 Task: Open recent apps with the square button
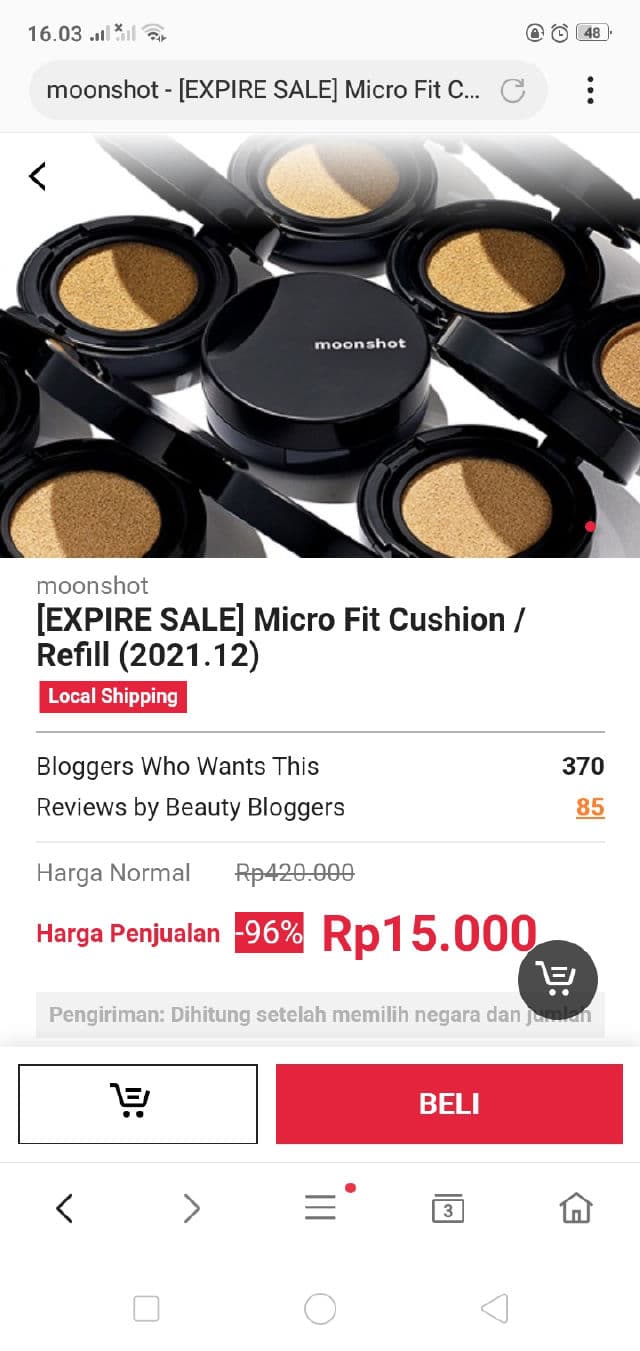[146, 1308]
